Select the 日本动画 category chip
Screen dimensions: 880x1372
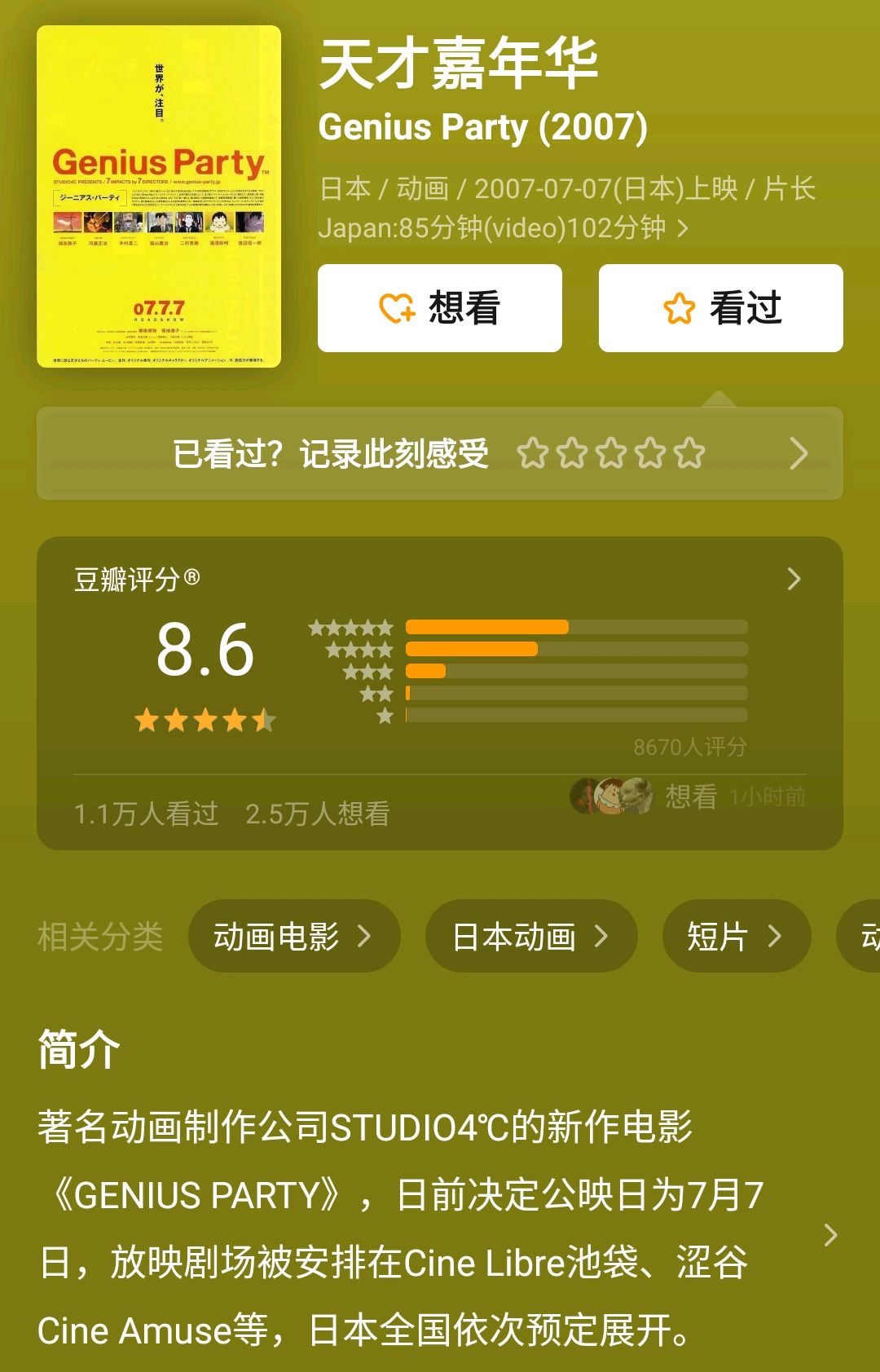click(530, 937)
